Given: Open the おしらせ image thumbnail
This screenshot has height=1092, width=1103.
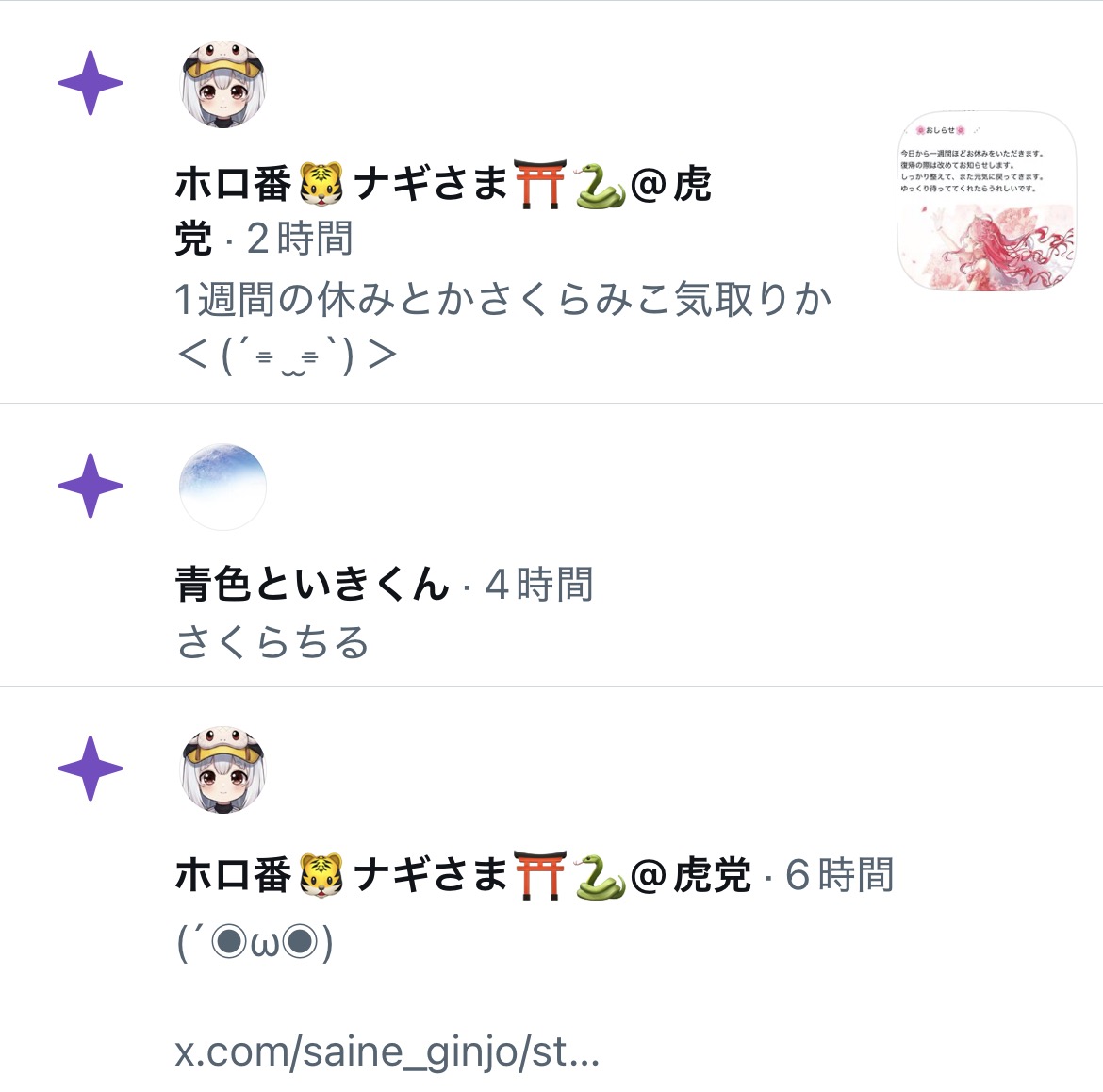Looking at the screenshot, I should tap(987, 202).
